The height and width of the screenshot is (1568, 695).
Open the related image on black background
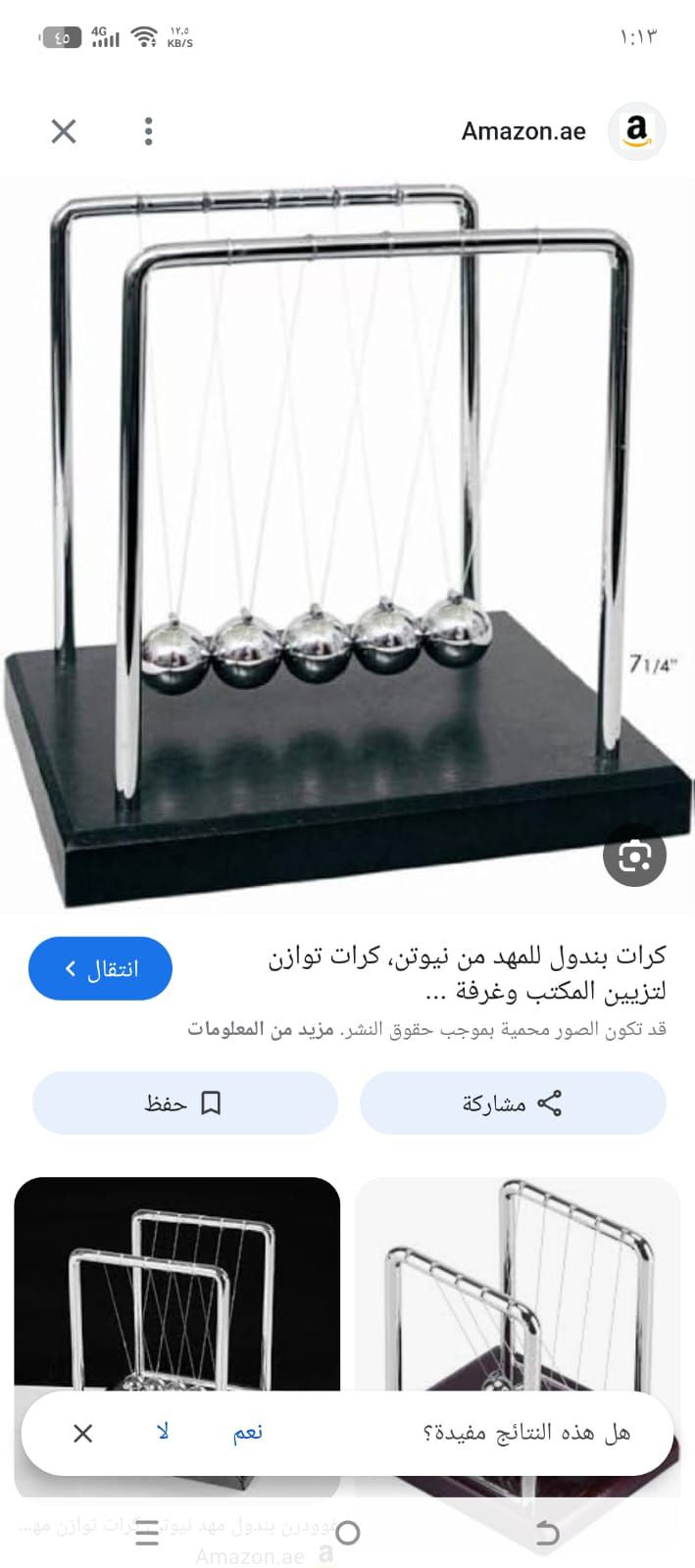pyautogui.click(x=176, y=1284)
